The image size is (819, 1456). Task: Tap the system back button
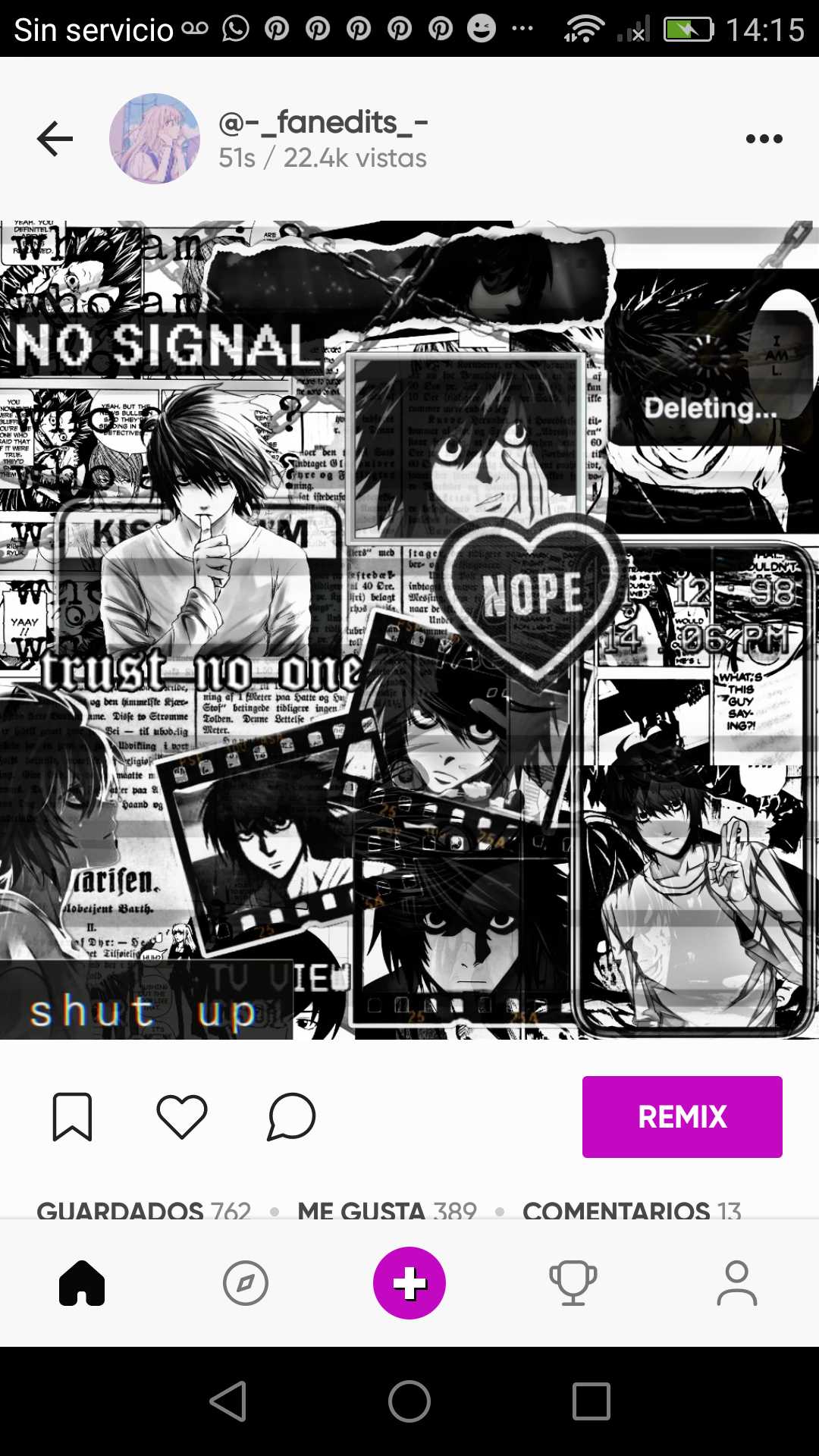(x=227, y=1401)
